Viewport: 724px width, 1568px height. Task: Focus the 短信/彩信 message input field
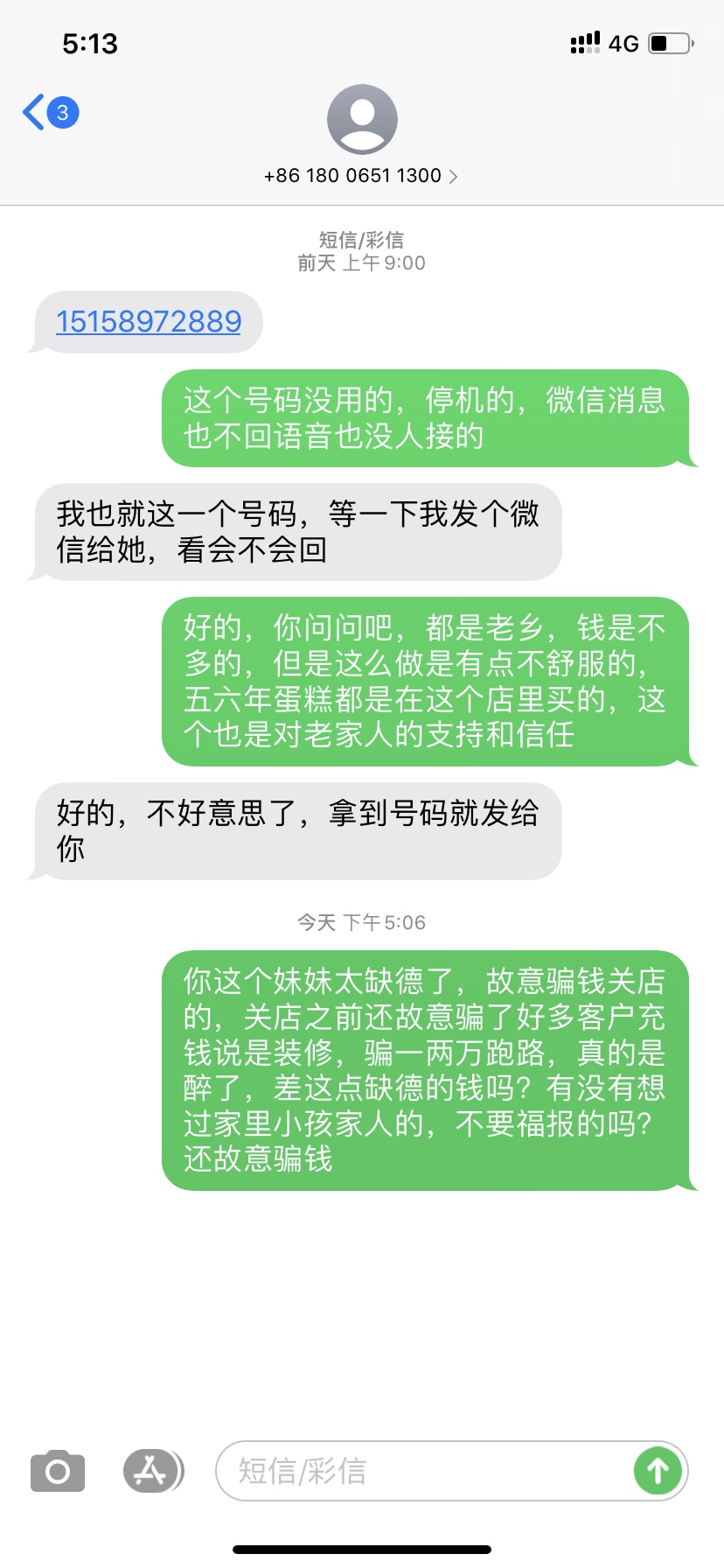click(x=420, y=1471)
